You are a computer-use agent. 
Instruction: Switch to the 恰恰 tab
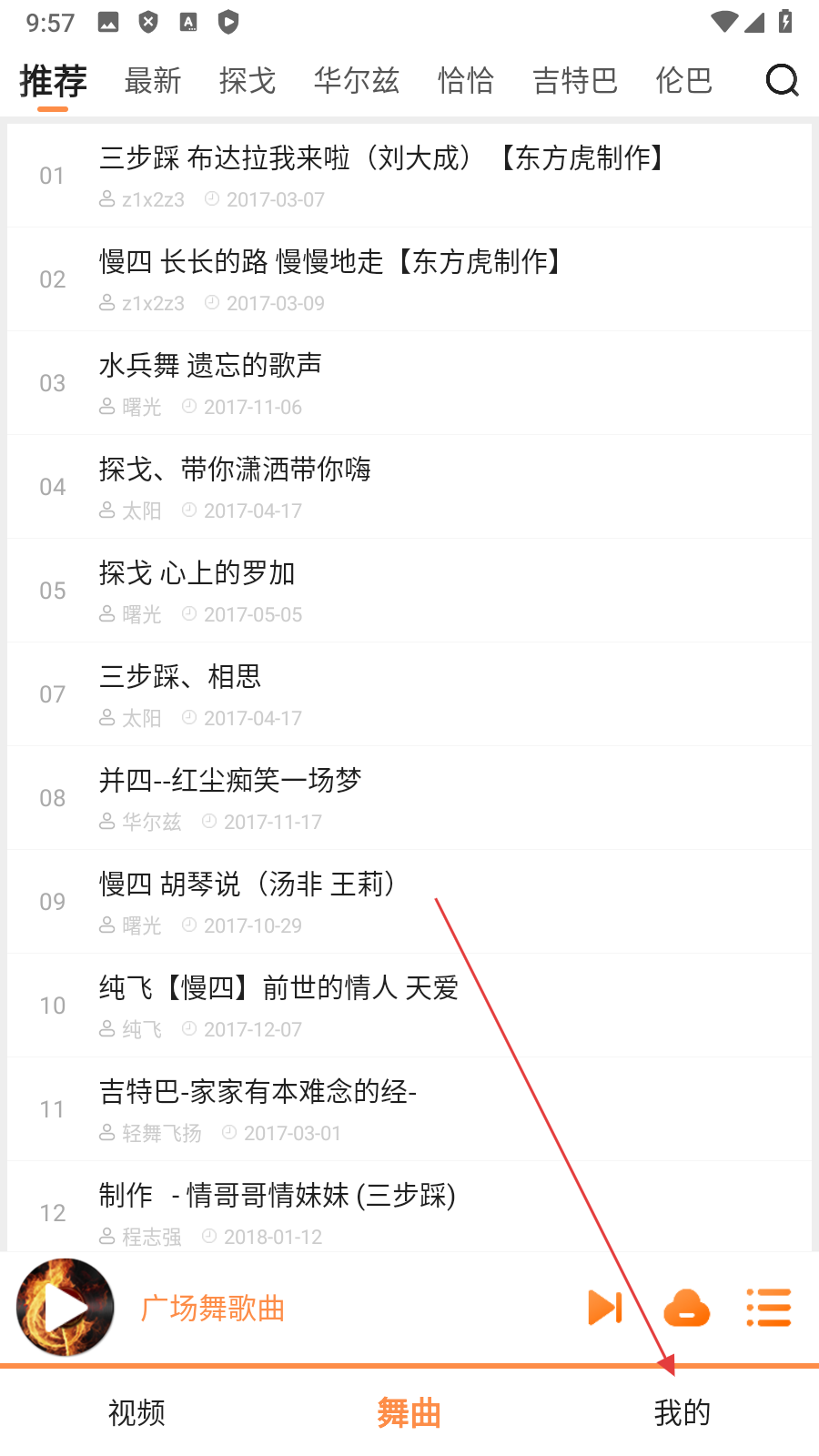coord(466,81)
